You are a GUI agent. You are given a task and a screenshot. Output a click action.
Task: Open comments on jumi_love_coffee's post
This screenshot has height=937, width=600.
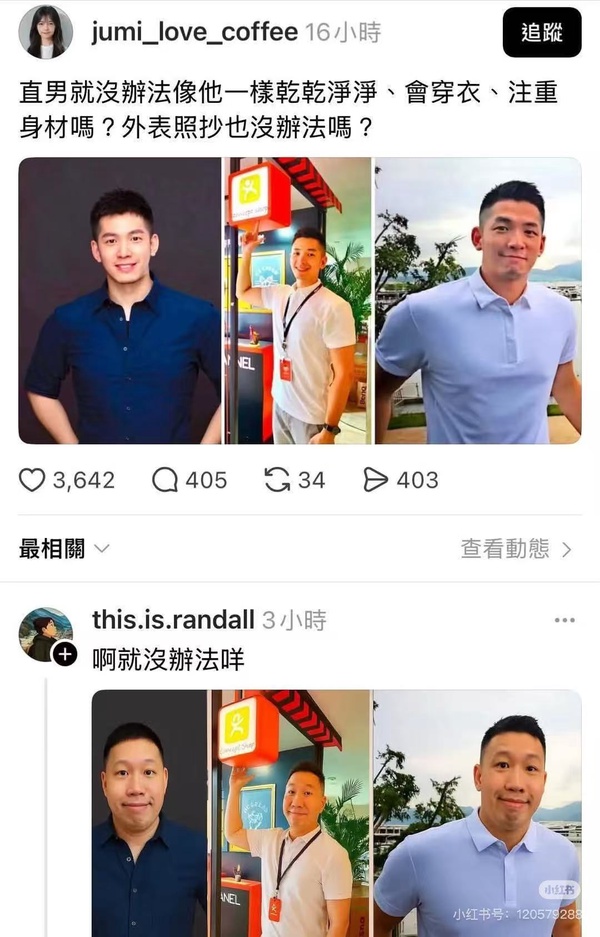[165, 480]
